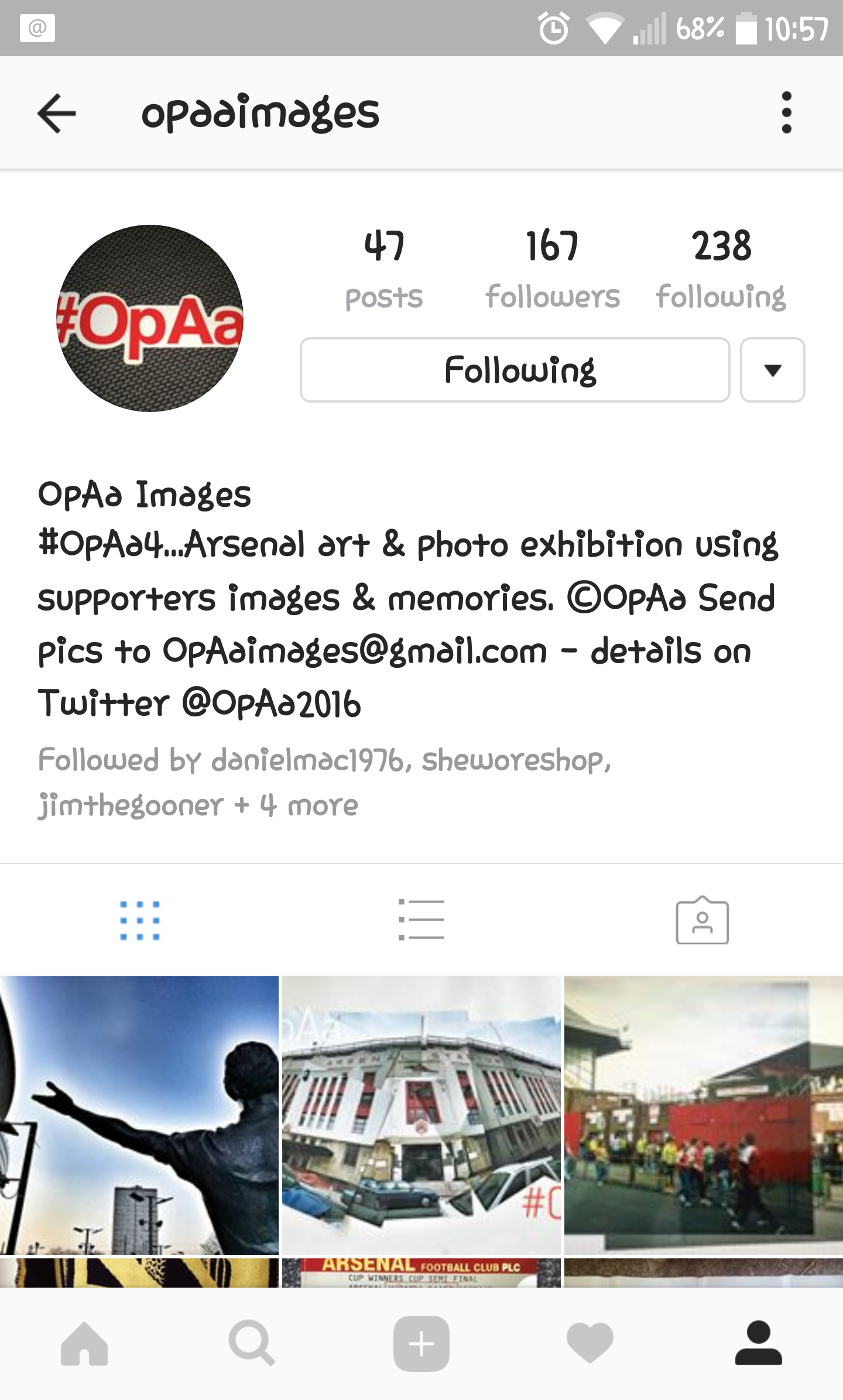Open the three-dot overflow menu
This screenshot has height=1400, width=843.
(x=787, y=112)
